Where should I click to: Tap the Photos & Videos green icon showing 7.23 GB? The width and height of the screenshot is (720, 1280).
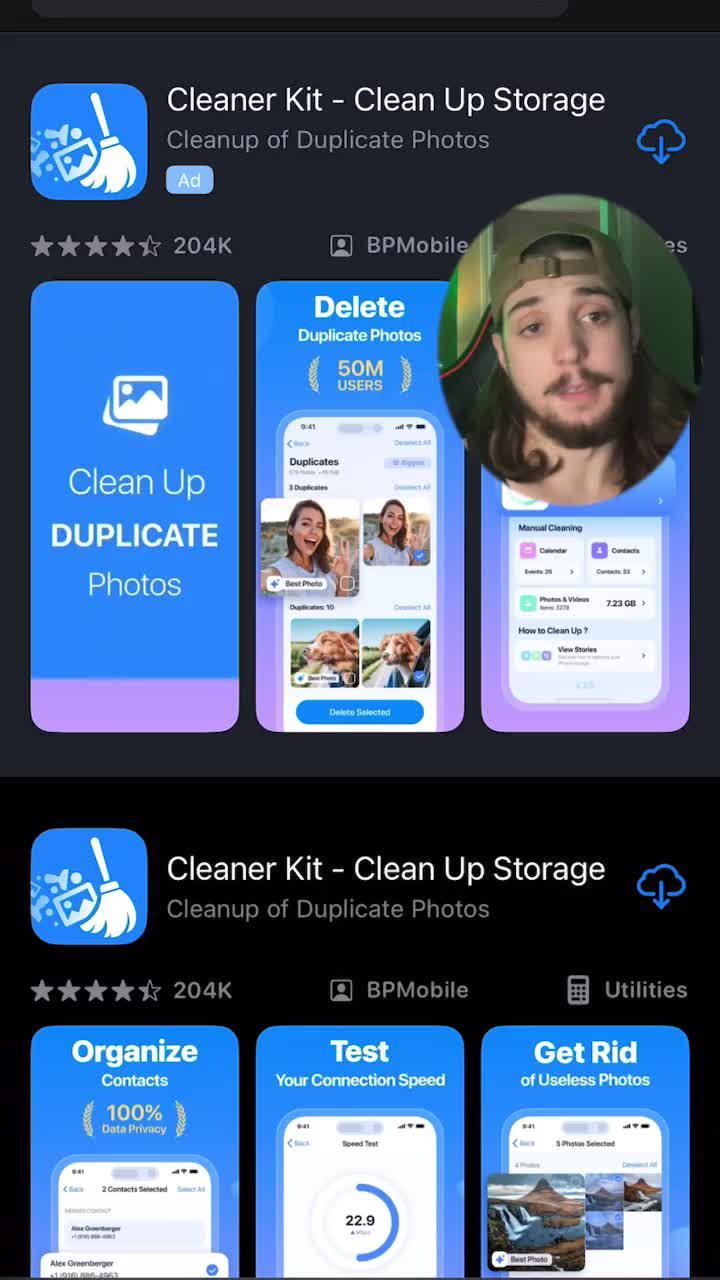pos(527,603)
